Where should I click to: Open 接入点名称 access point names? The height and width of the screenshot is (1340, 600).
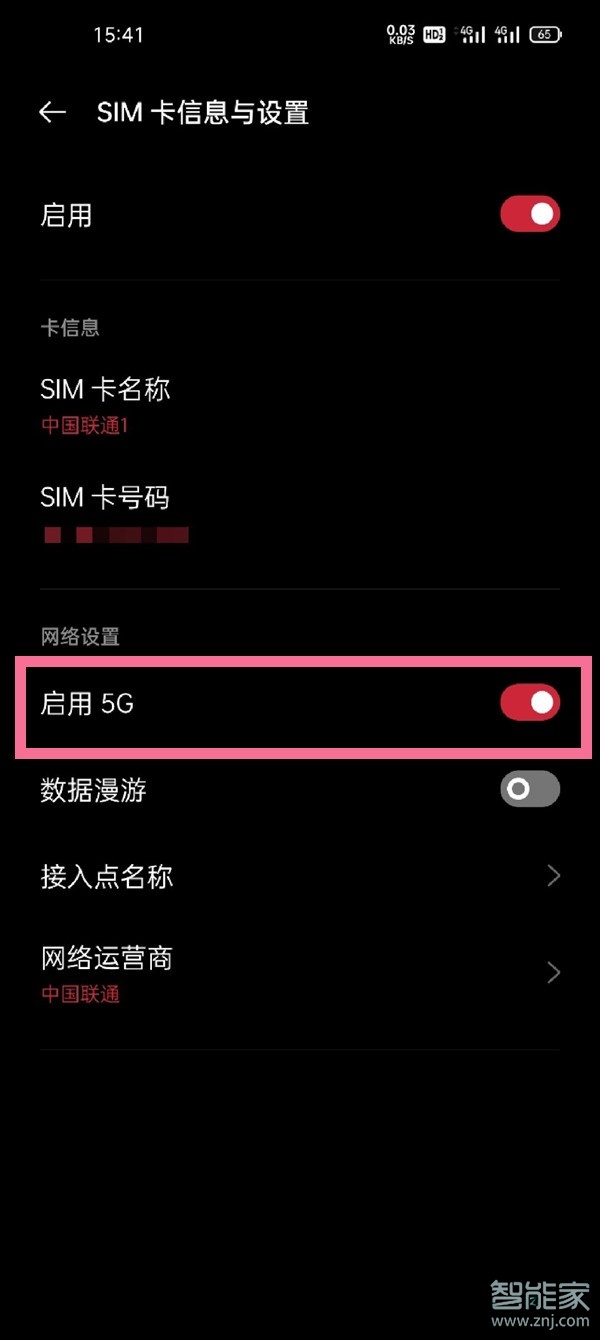300,877
